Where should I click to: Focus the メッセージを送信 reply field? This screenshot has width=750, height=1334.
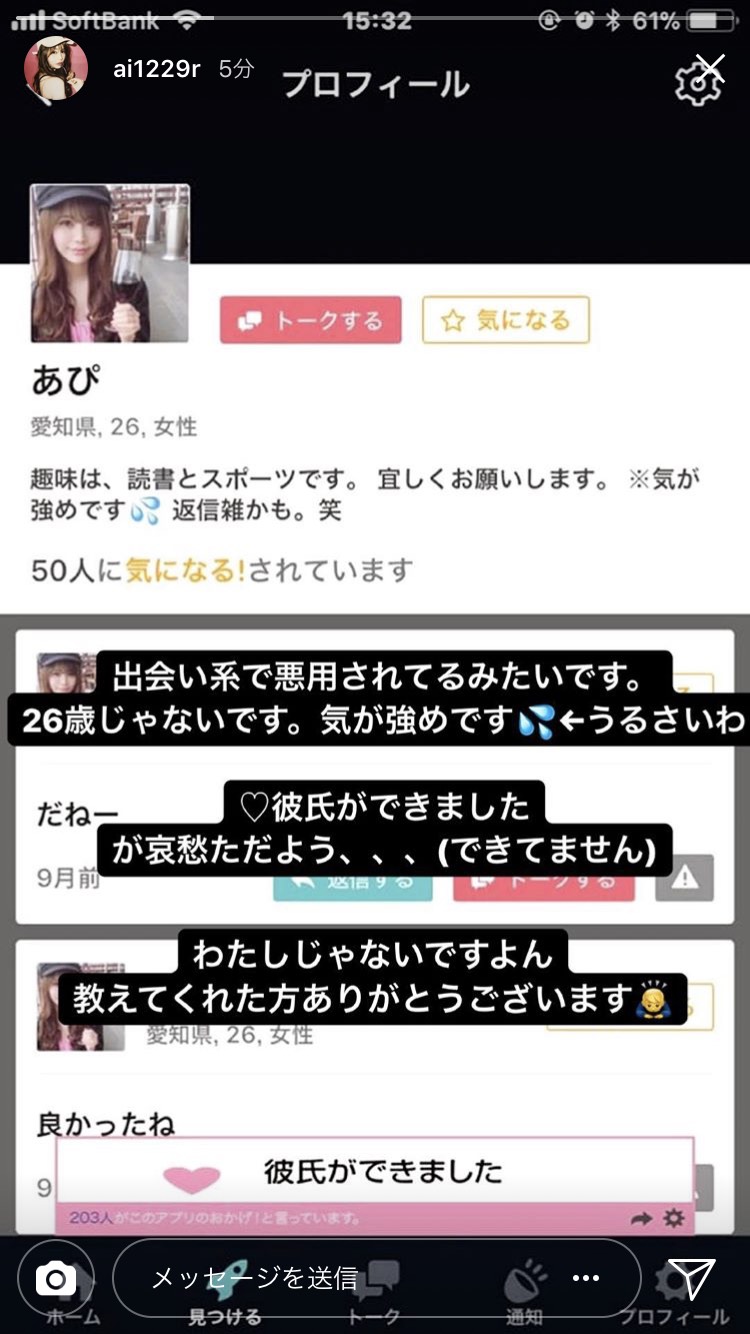(x=300, y=1278)
